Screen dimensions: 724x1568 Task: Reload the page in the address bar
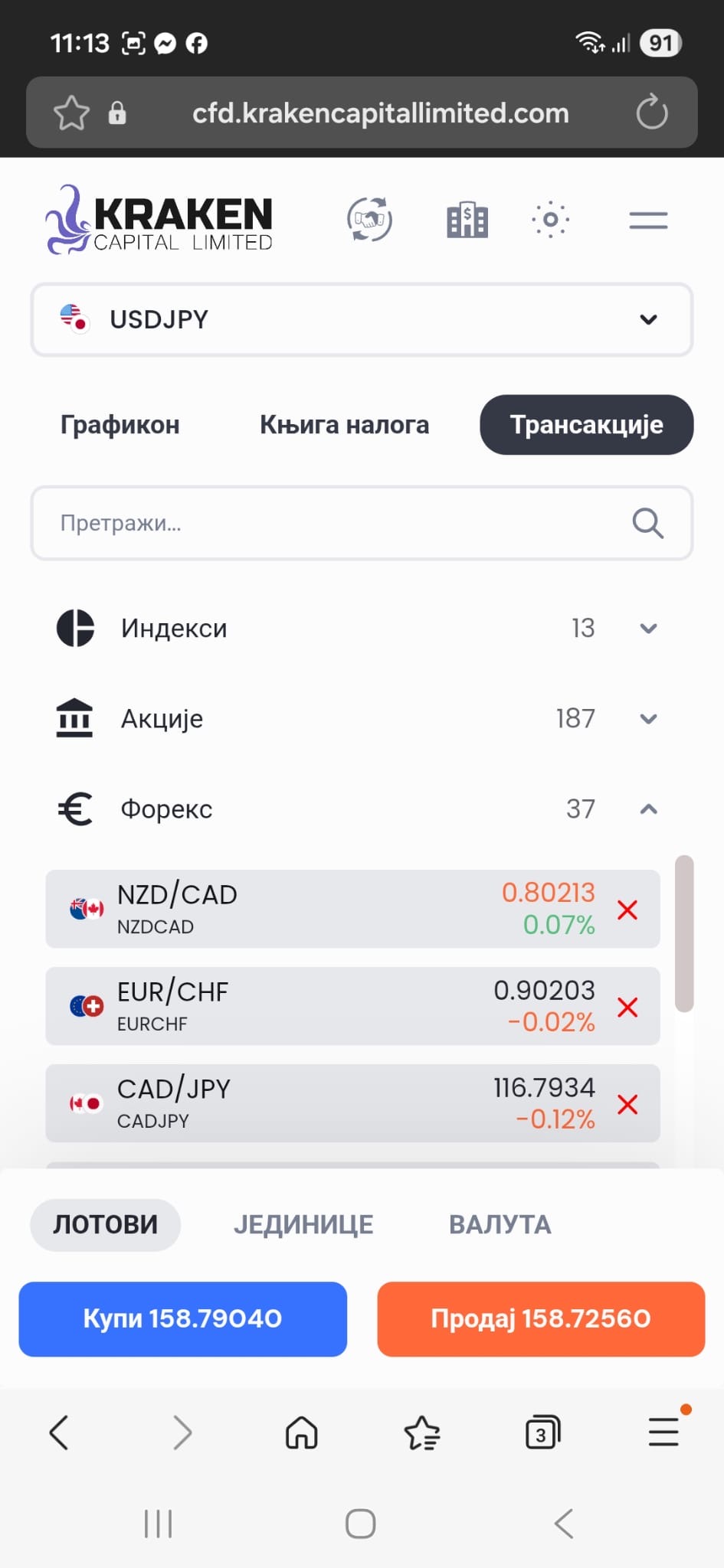(652, 113)
